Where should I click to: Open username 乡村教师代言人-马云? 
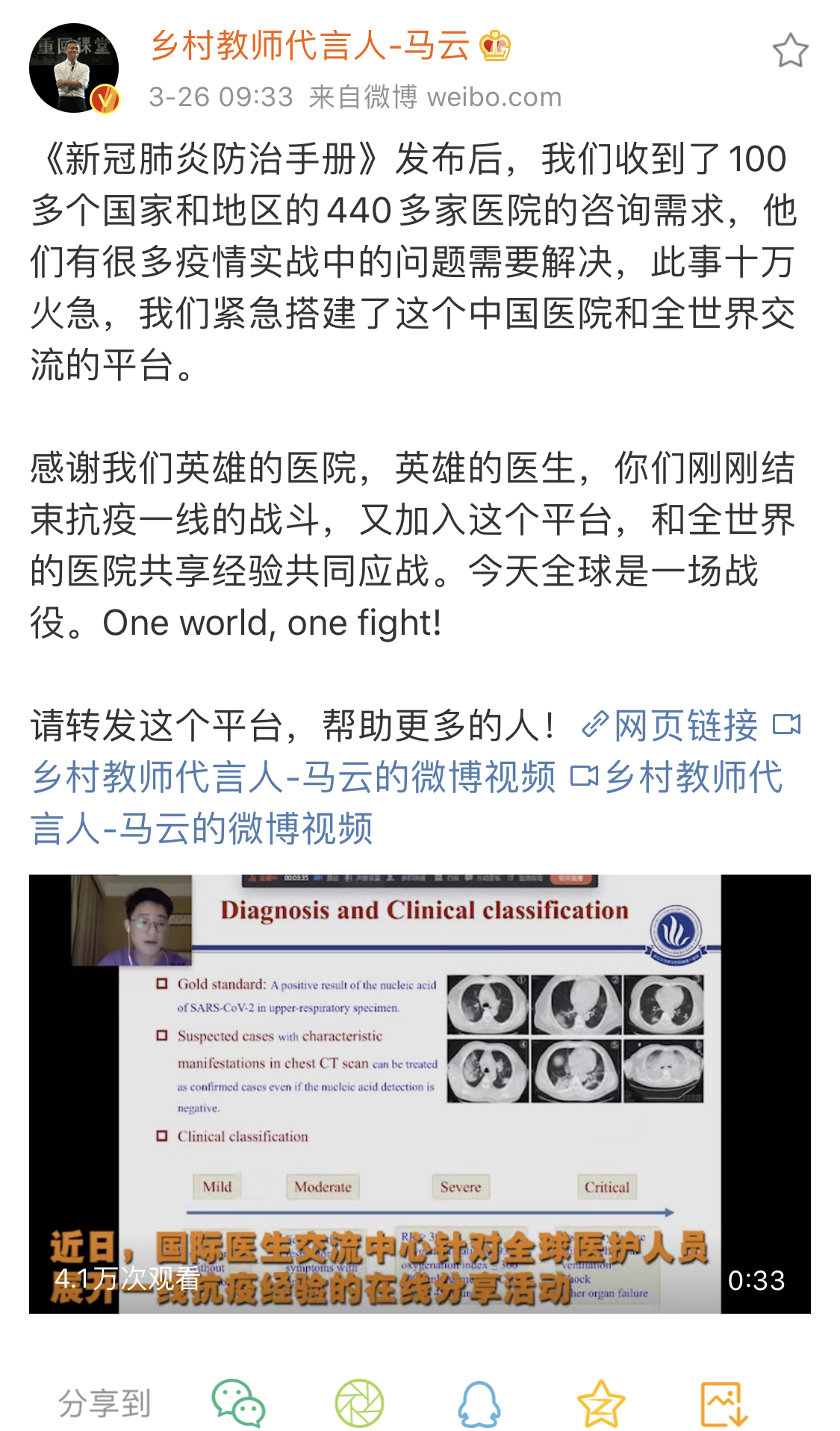click(x=310, y=46)
